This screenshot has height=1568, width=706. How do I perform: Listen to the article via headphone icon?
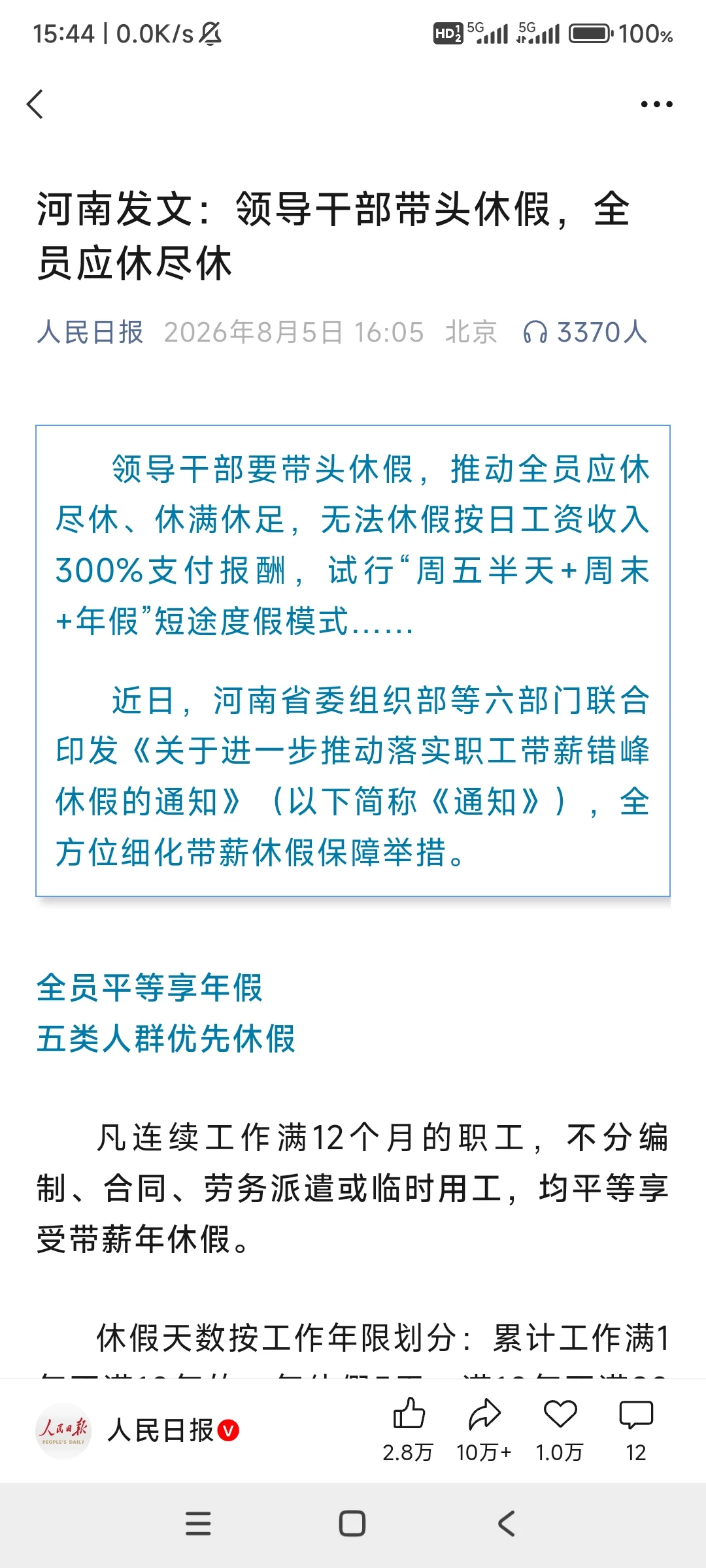[x=535, y=333]
